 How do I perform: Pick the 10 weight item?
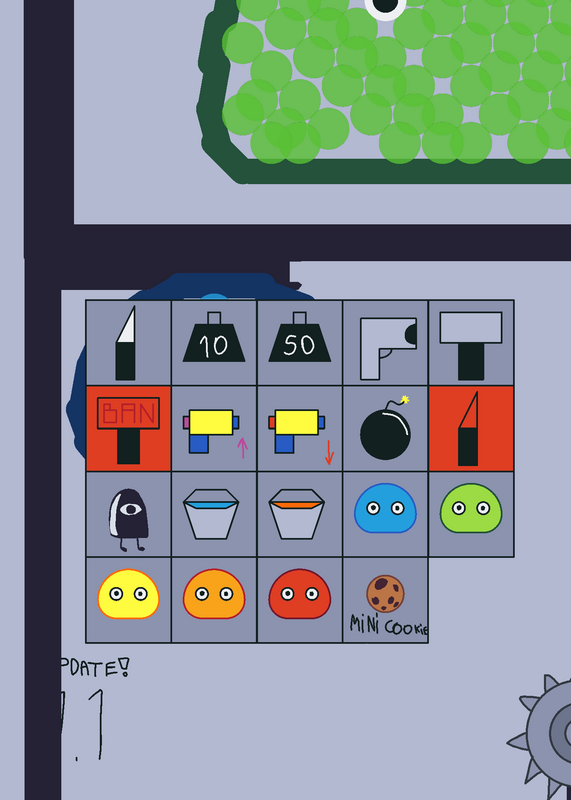point(214,343)
